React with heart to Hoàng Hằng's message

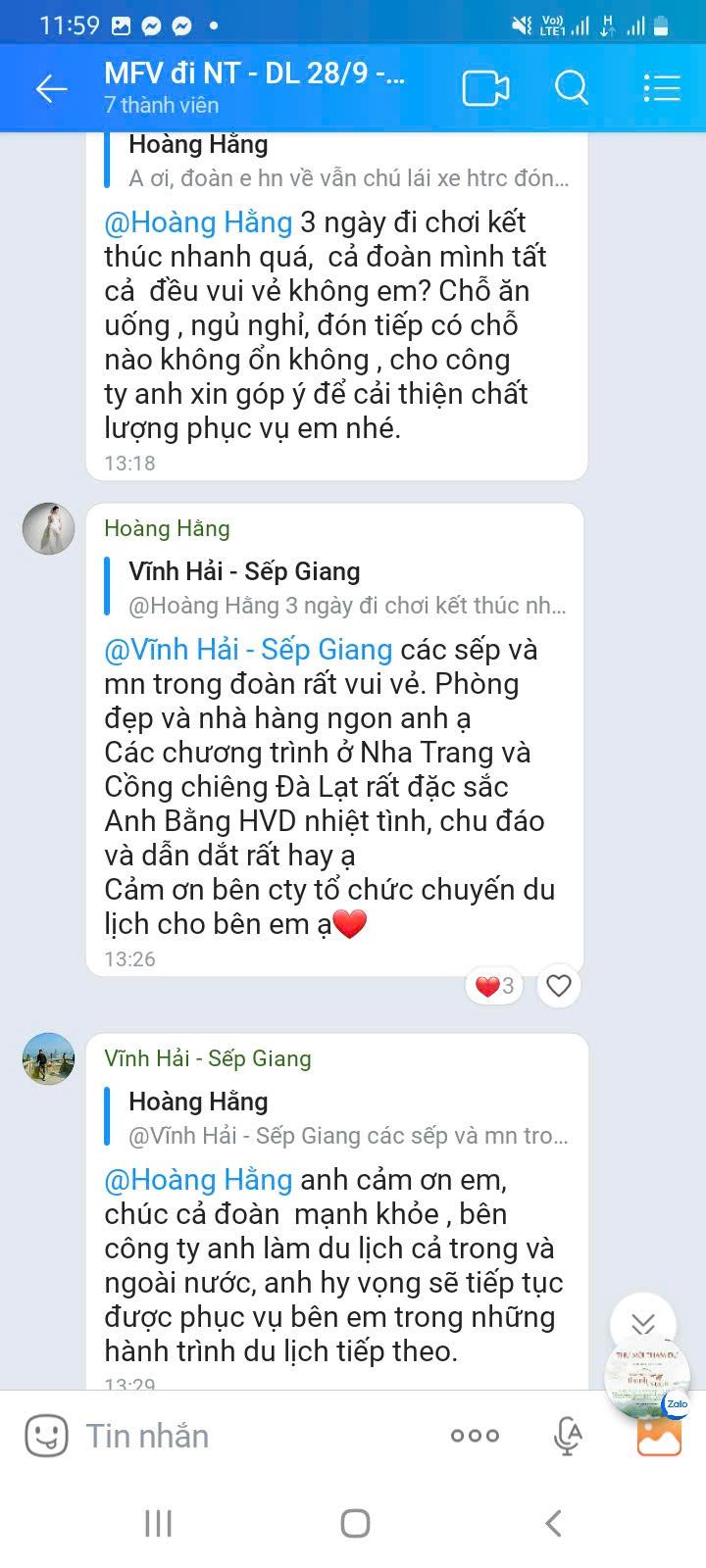(559, 985)
